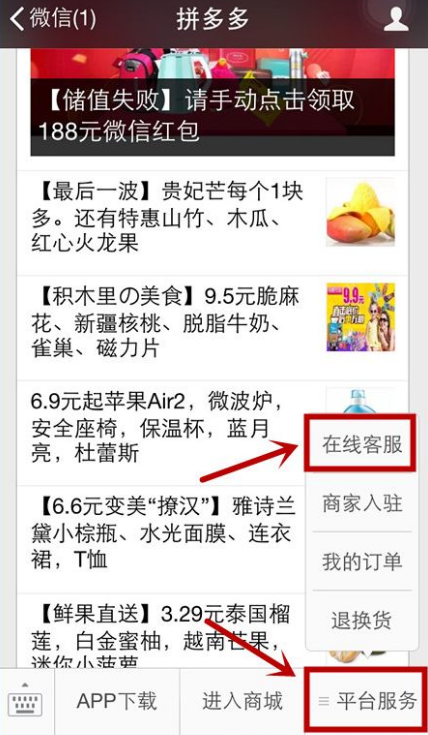This screenshot has width=428, height=735.
Task: Tap the APP下载 menu button
Action: coord(117,702)
